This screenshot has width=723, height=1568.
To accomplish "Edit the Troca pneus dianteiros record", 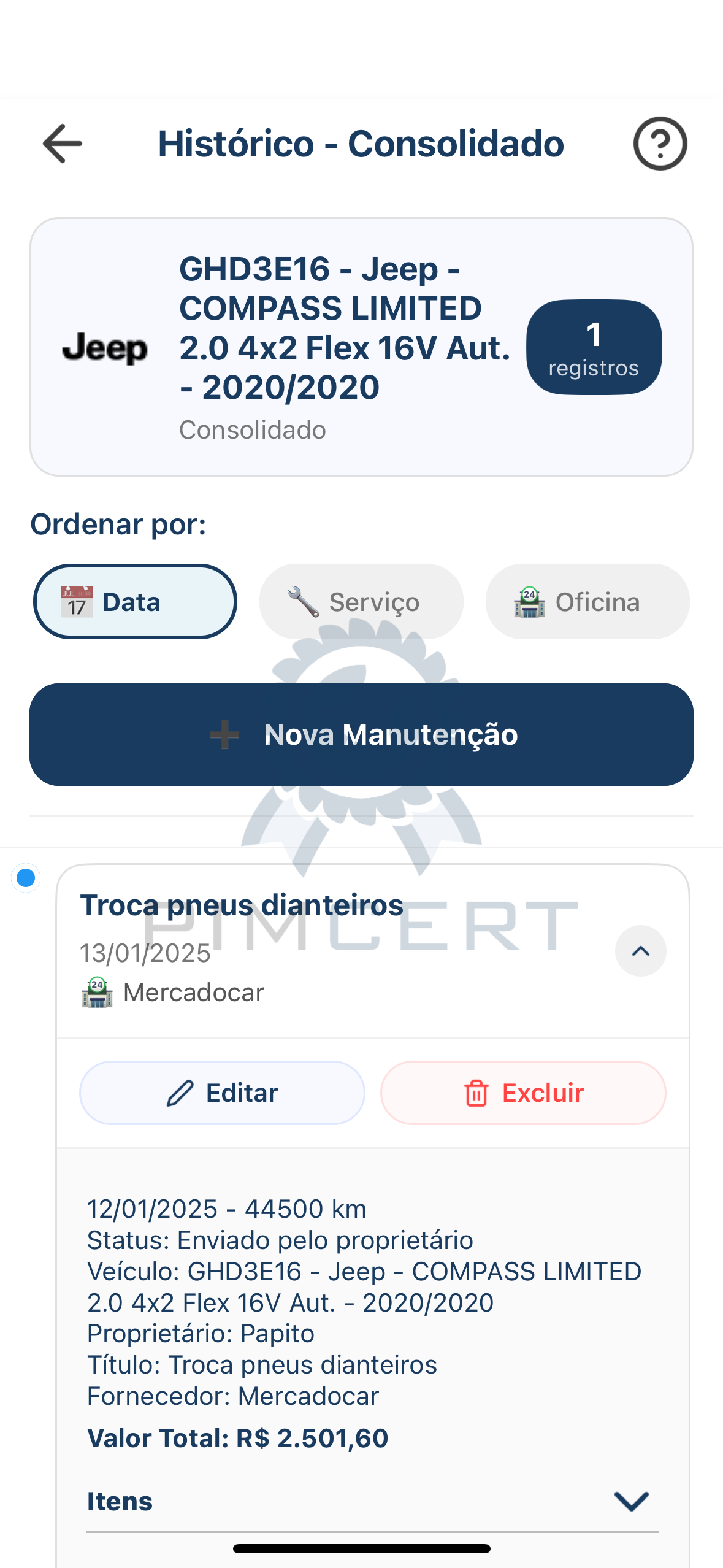I will pos(222,1093).
